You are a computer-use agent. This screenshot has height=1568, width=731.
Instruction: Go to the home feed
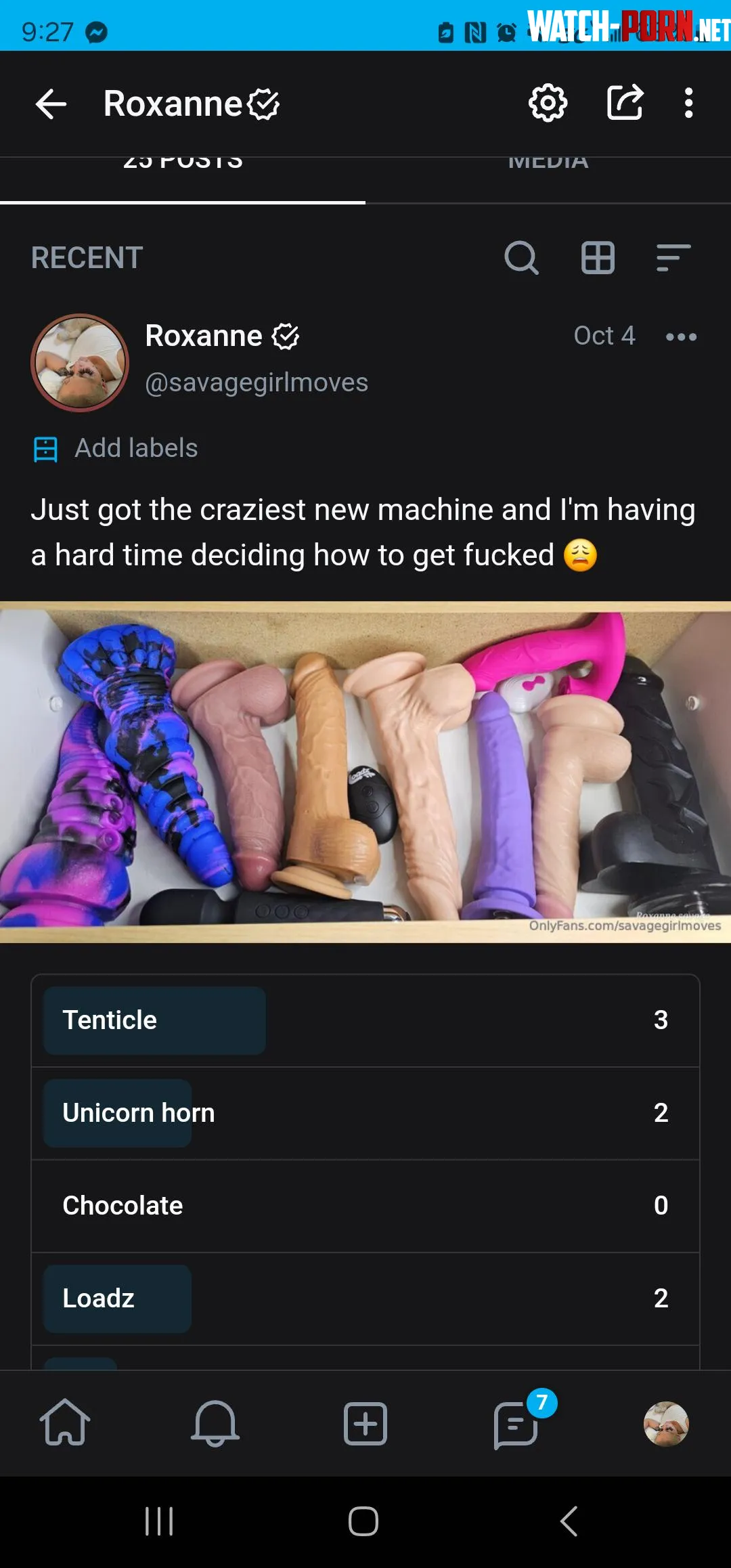(x=65, y=1423)
